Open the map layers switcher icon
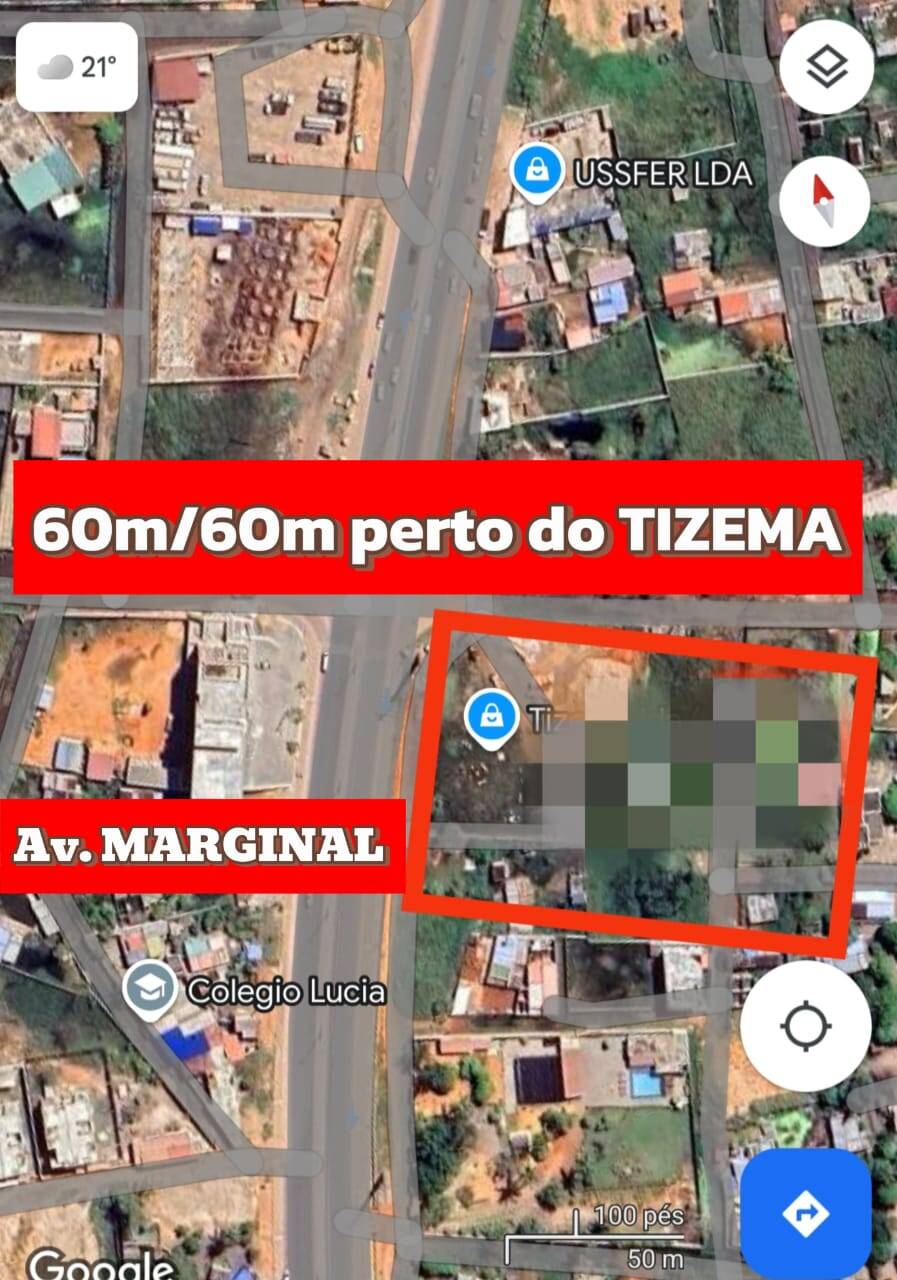897x1280 pixels. pyautogui.click(x=824, y=66)
